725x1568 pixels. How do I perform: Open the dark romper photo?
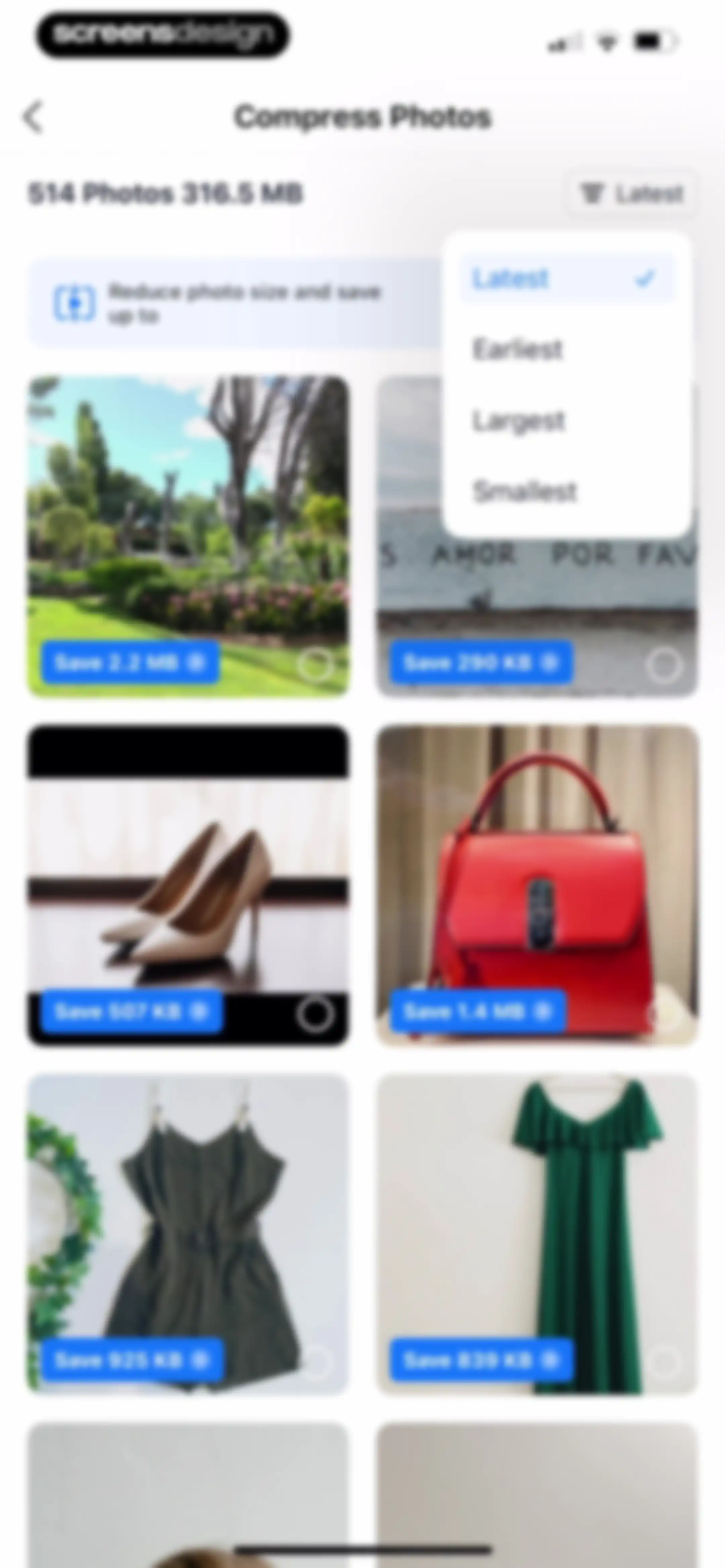pyautogui.click(x=188, y=1234)
